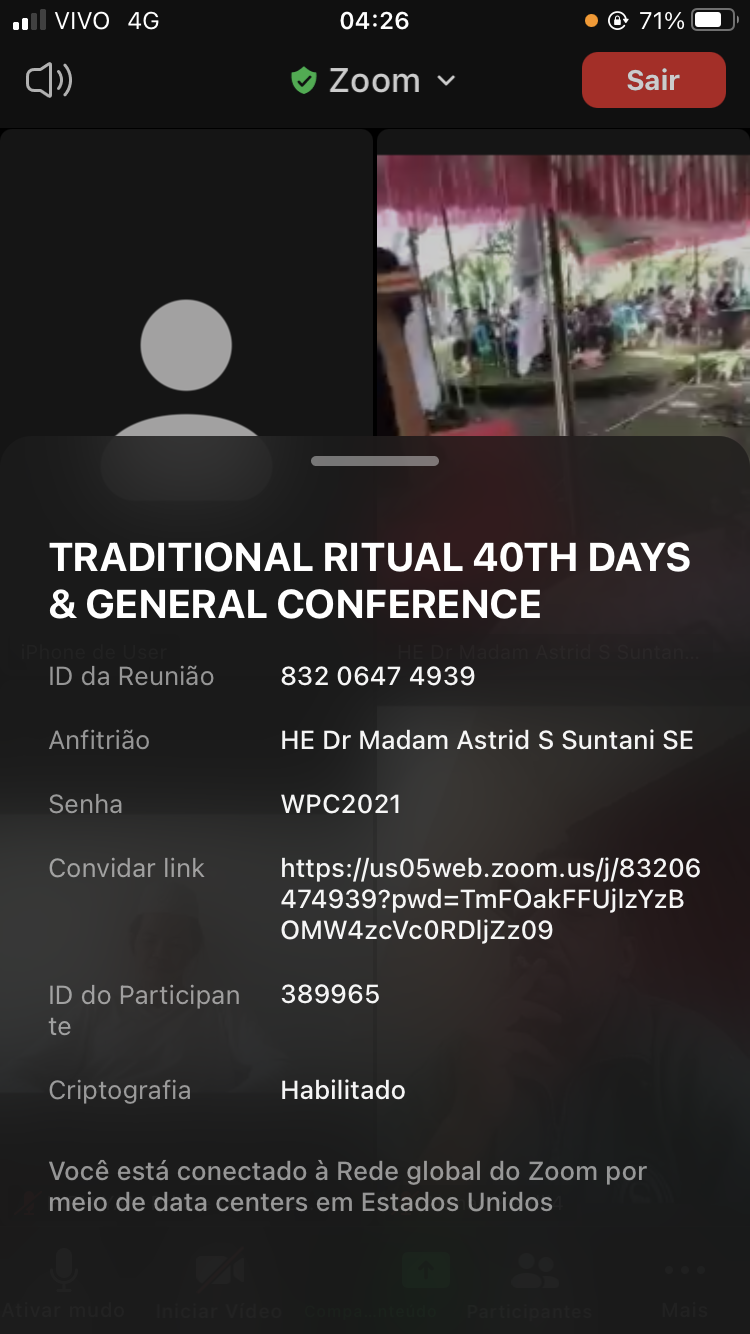
Task: Open the live video tile
Action: [563, 295]
